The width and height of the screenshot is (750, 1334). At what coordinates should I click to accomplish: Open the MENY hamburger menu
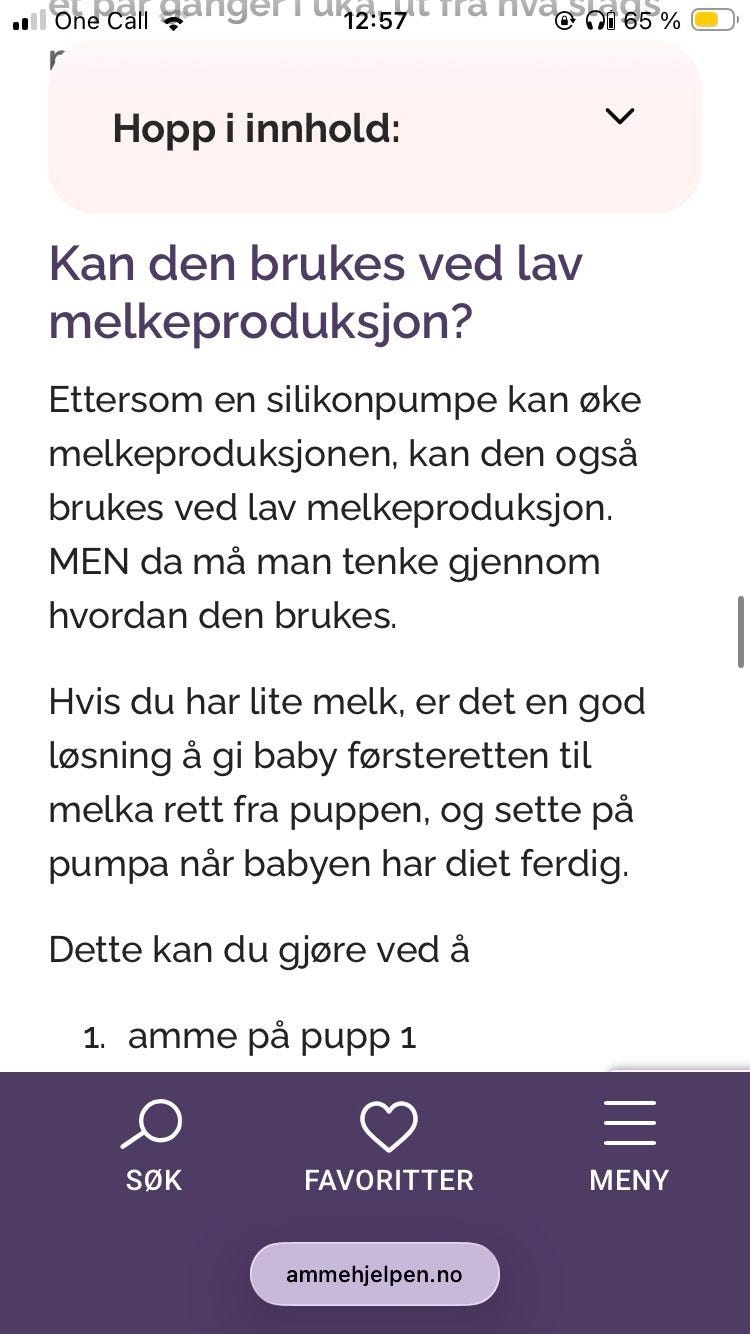(x=629, y=1146)
